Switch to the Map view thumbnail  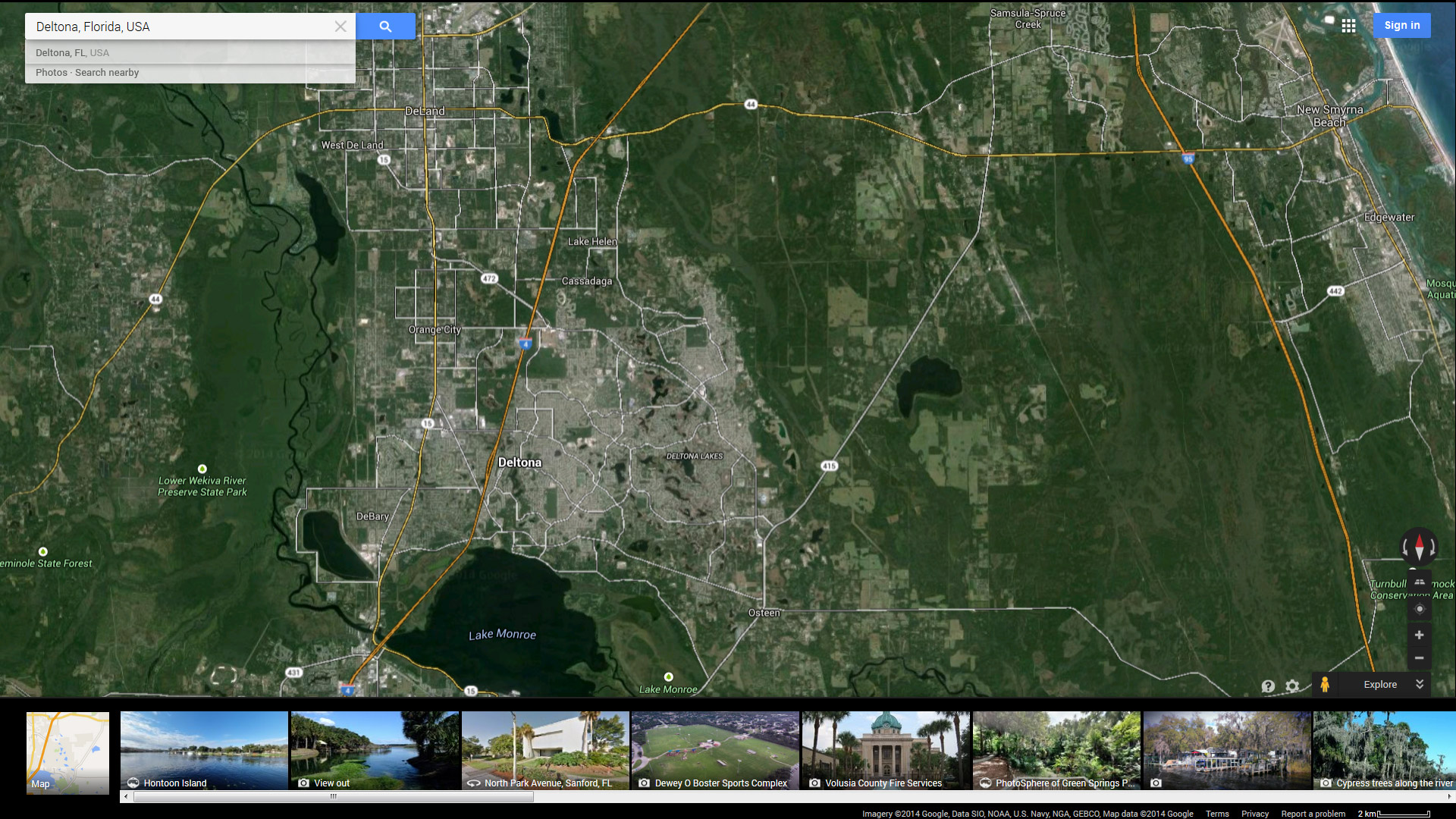point(67,752)
